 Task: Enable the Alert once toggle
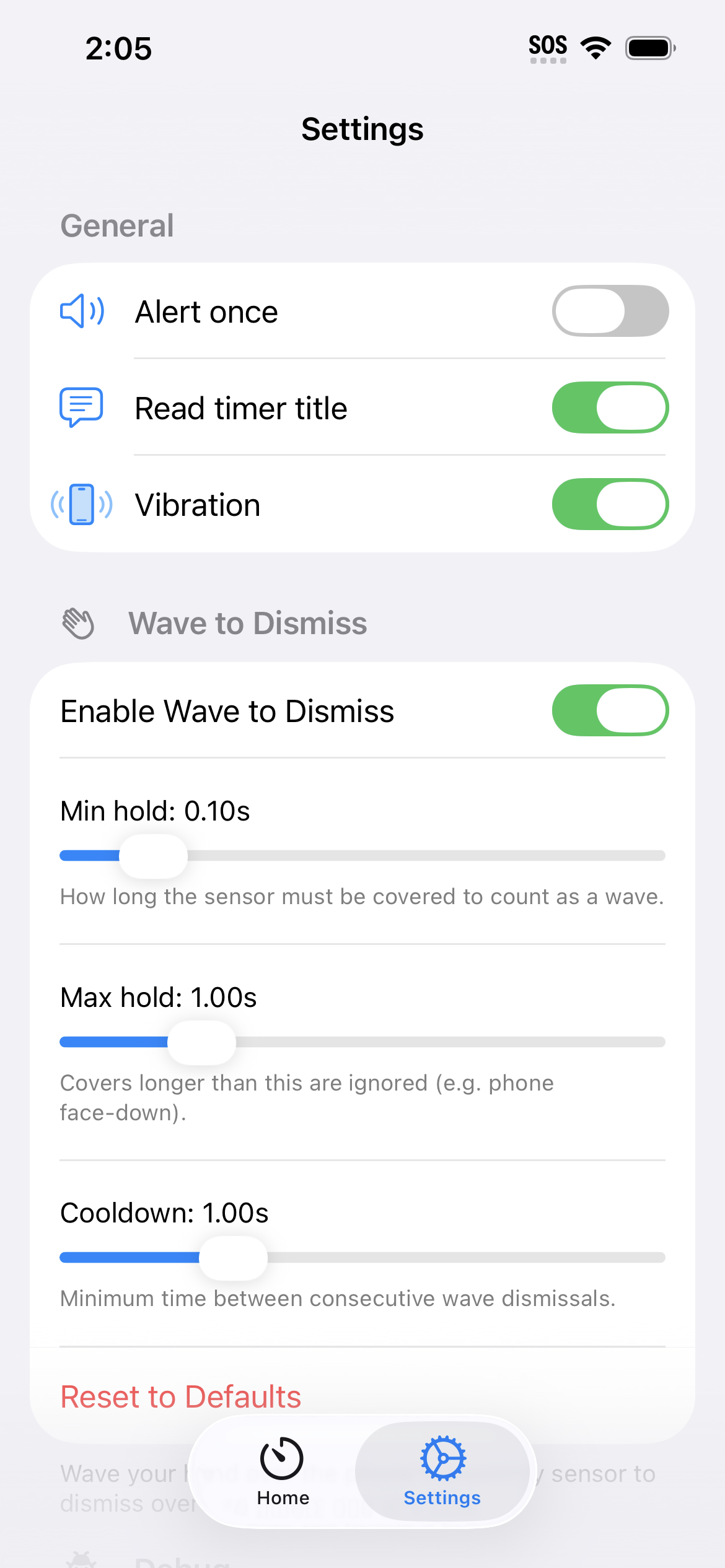[609, 310]
